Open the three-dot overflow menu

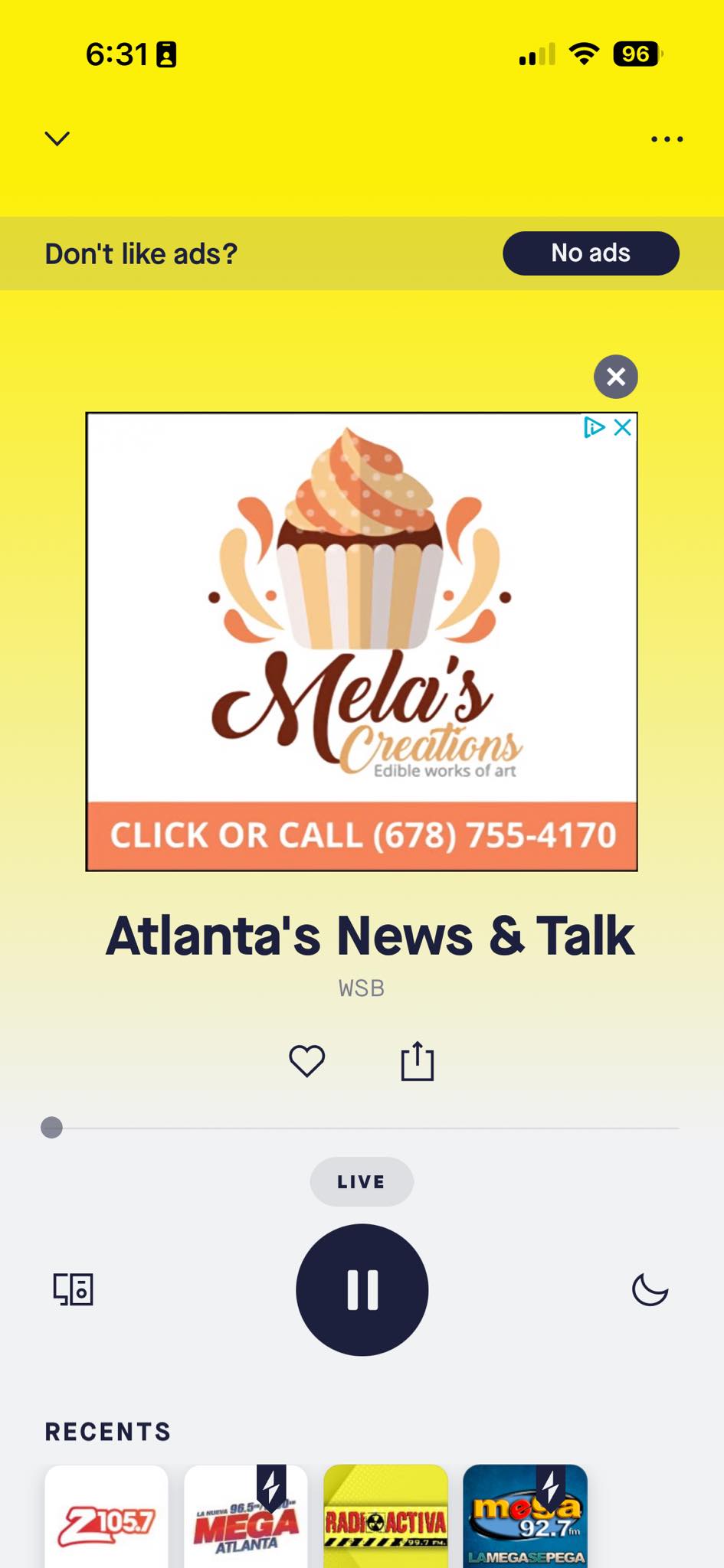(x=667, y=139)
